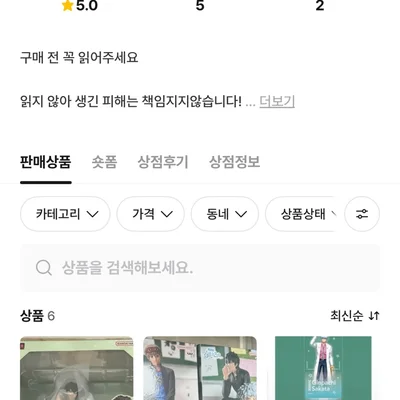The image size is (400, 400).
Task: Change the 최신순 sort order
Action: click(x=355, y=315)
